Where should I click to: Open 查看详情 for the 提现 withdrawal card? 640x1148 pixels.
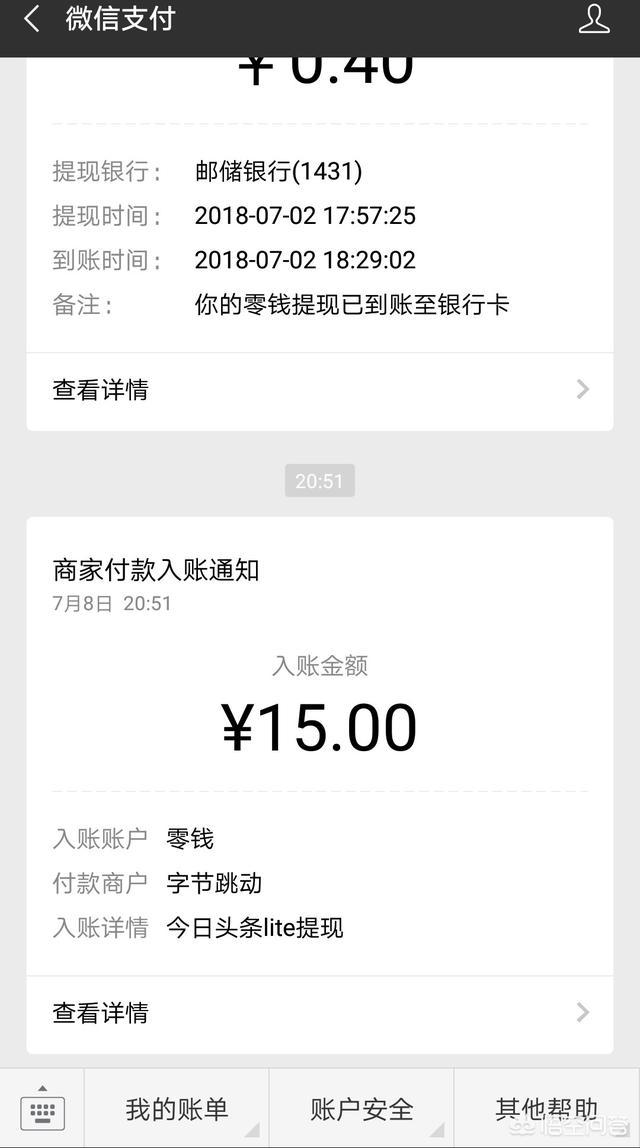click(x=320, y=390)
